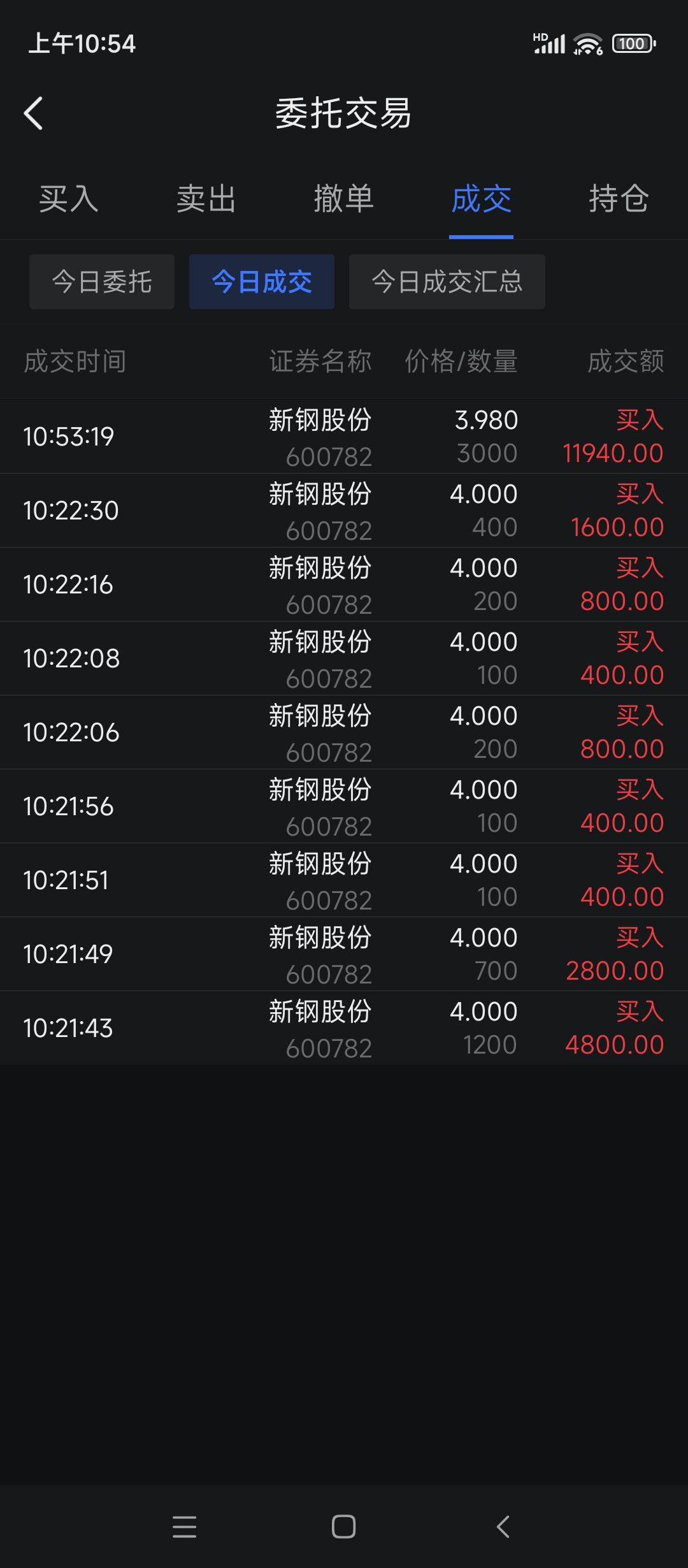View 今日成交汇总 summary
This screenshot has height=1568, width=688.
pyautogui.click(x=447, y=282)
